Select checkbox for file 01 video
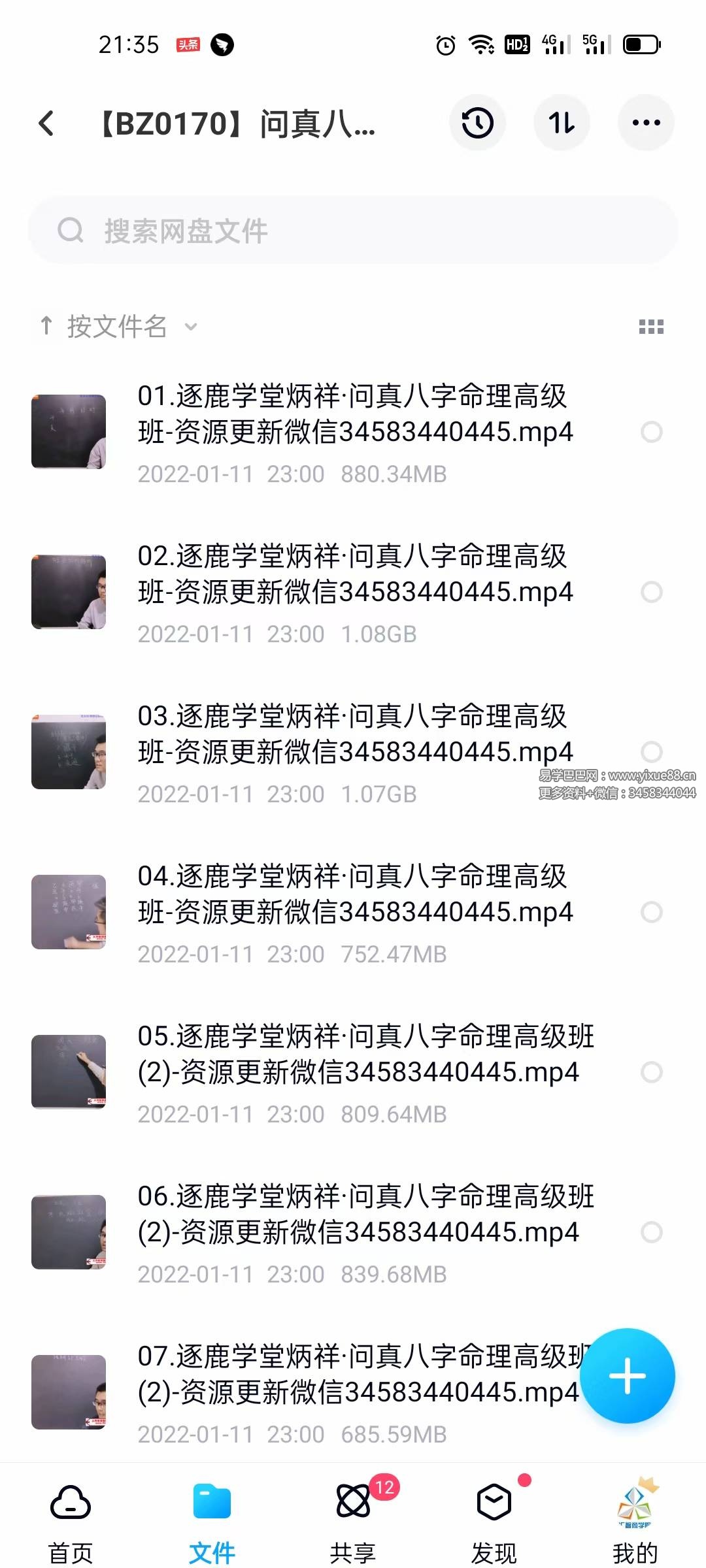This screenshot has height=1568, width=706. tap(652, 433)
